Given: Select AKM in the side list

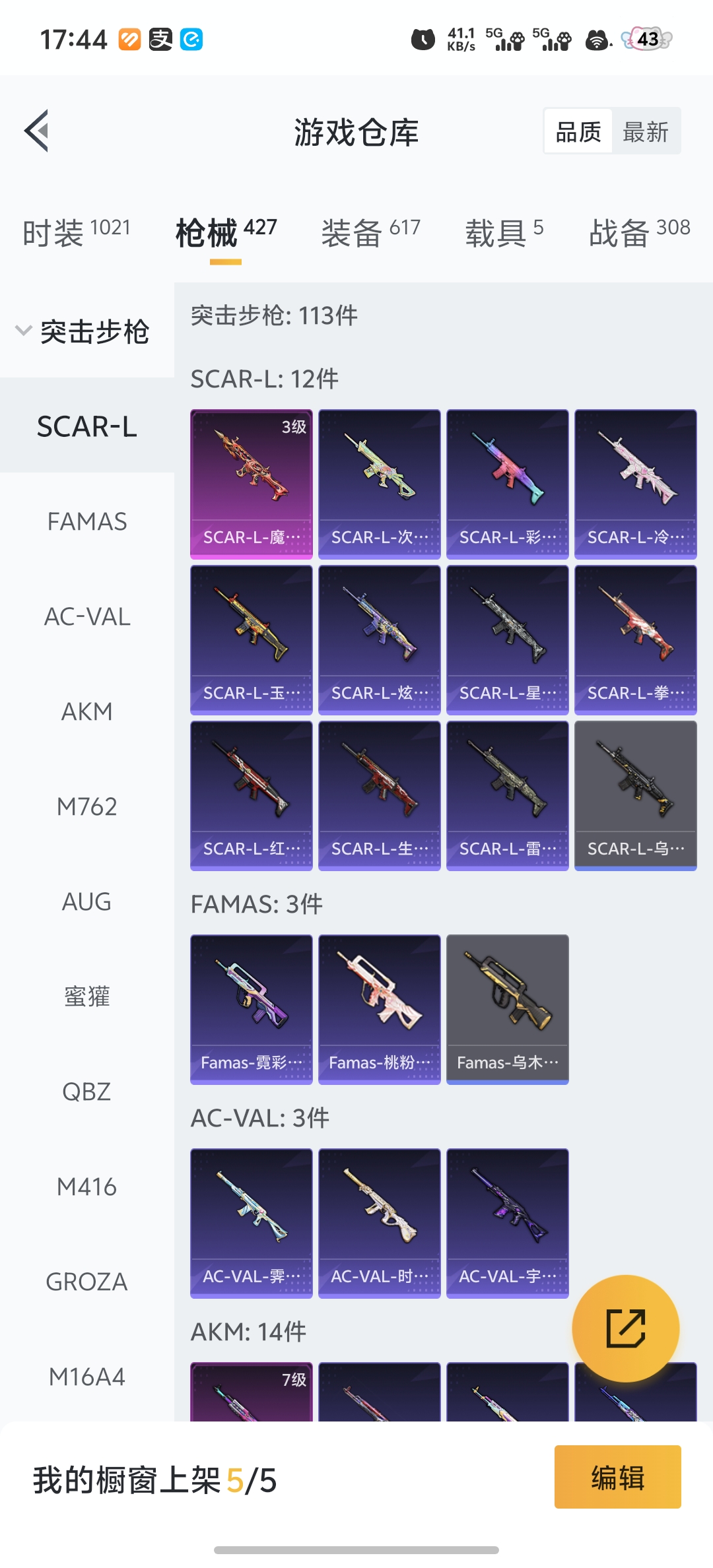Looking at the screenshot, I should [x=86, y=711].
